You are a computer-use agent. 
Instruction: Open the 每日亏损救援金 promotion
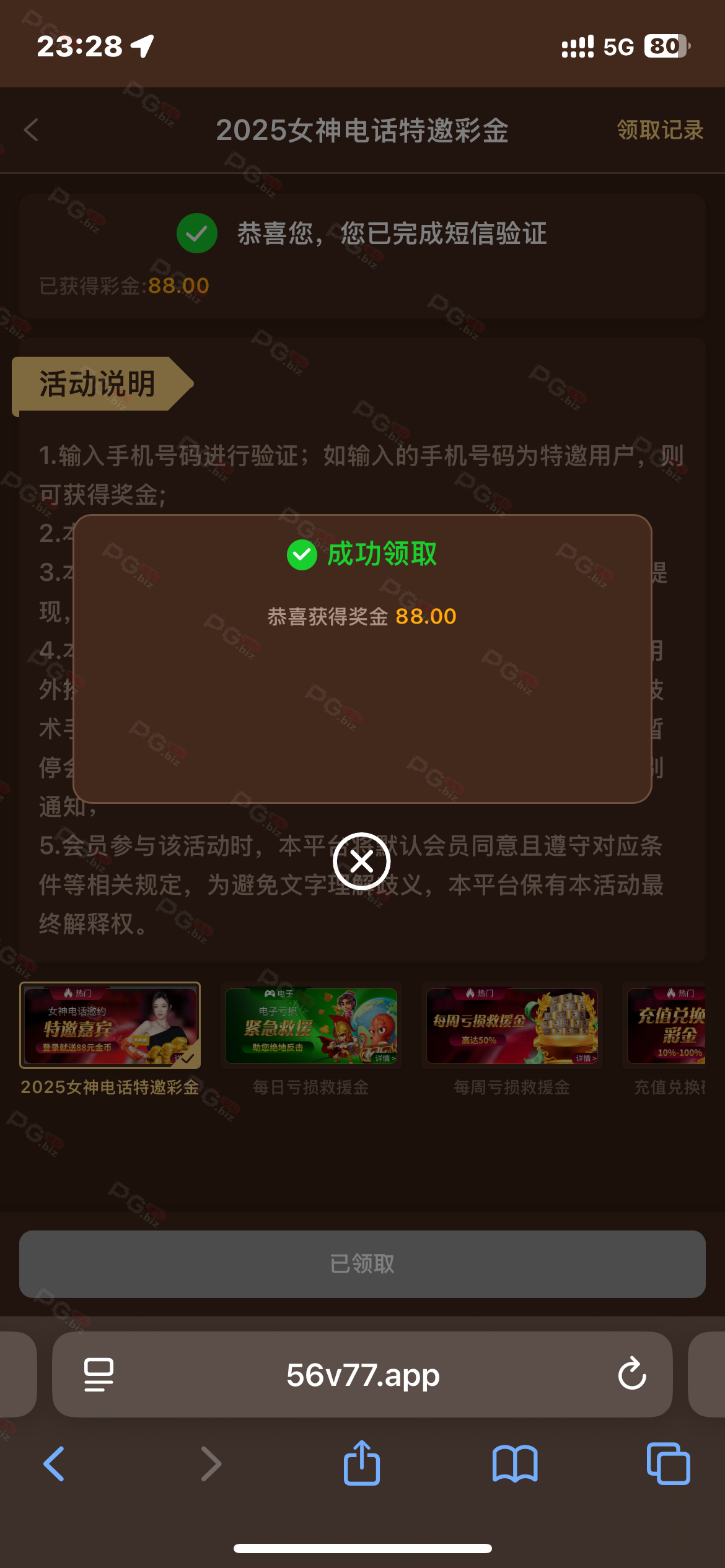click(311, 1026)
